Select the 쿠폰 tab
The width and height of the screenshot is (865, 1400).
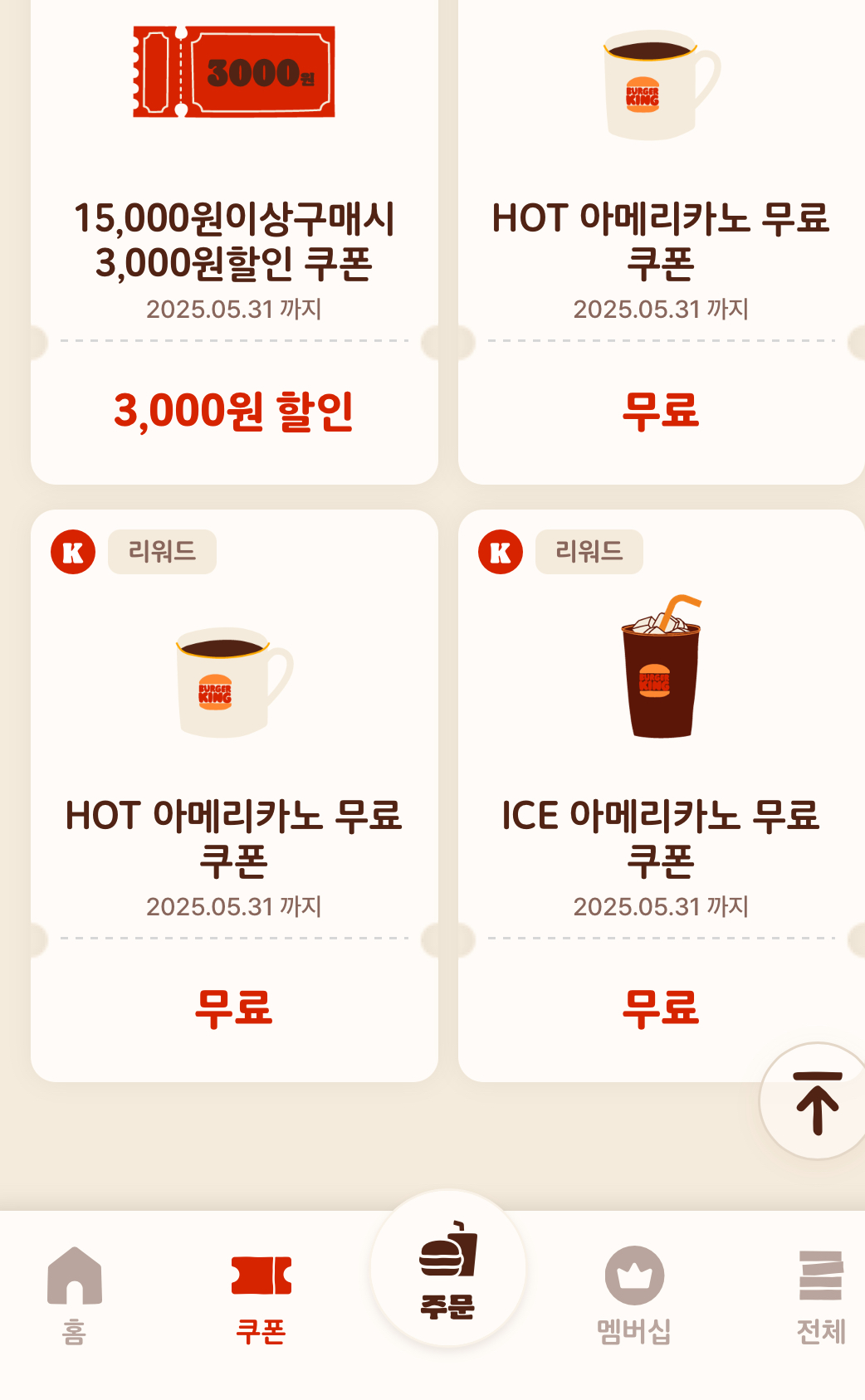pos(261,1299)
